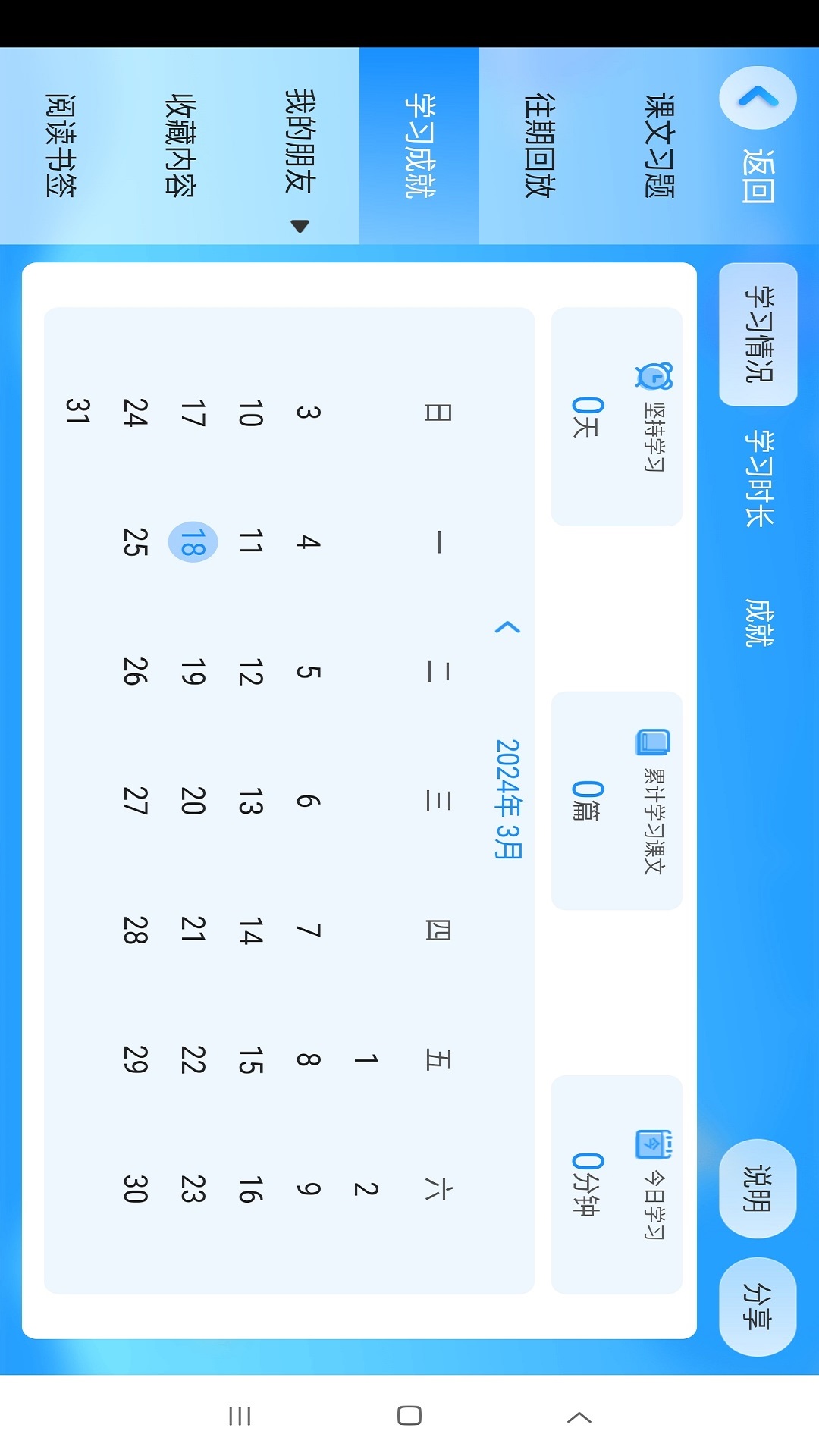Open the 收藏内容 menu item
This screenshot has width=819, height=1456.
[x=180, y=146]
